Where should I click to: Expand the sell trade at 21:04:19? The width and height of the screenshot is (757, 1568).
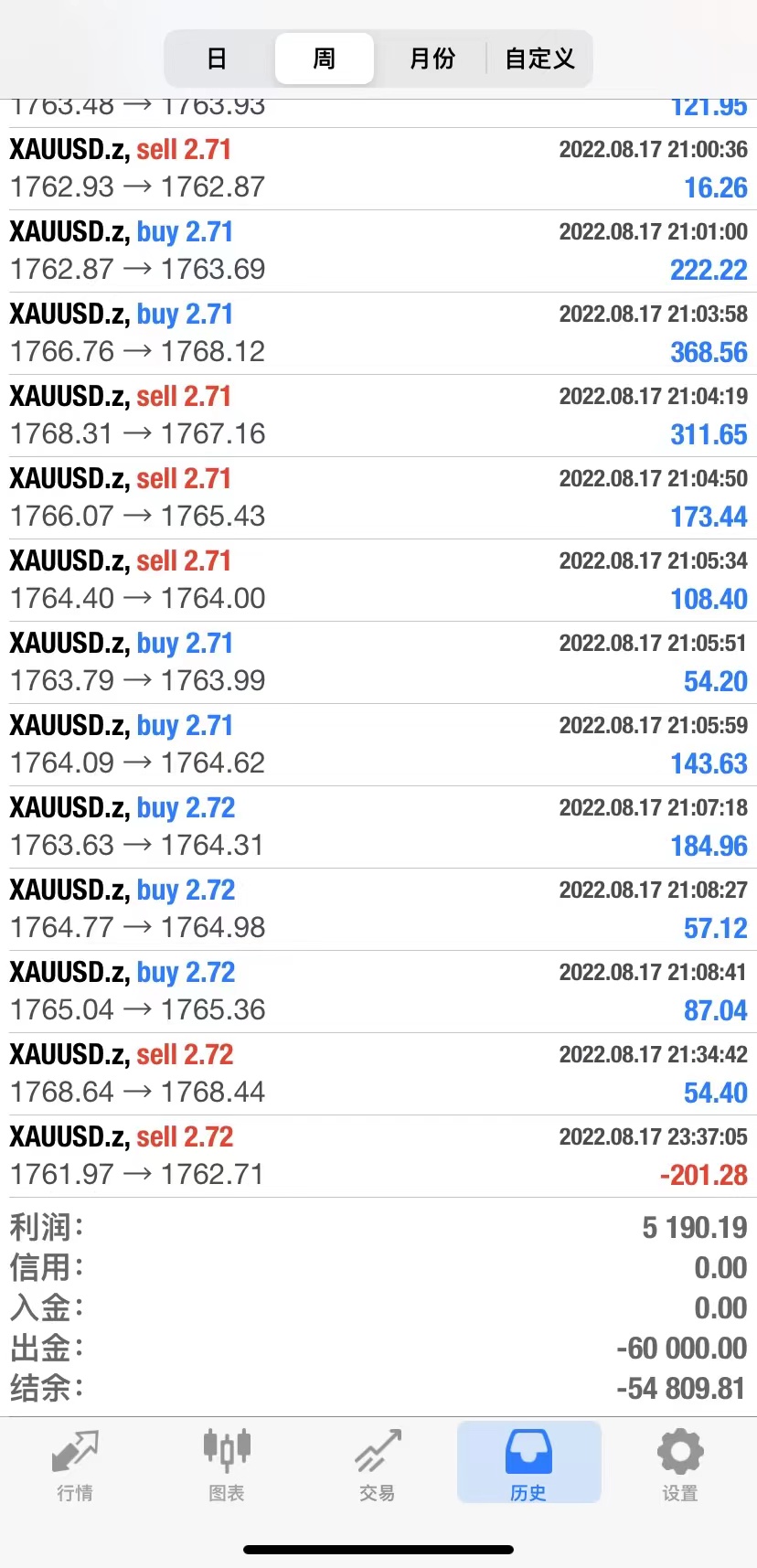[x=378, y=416]
